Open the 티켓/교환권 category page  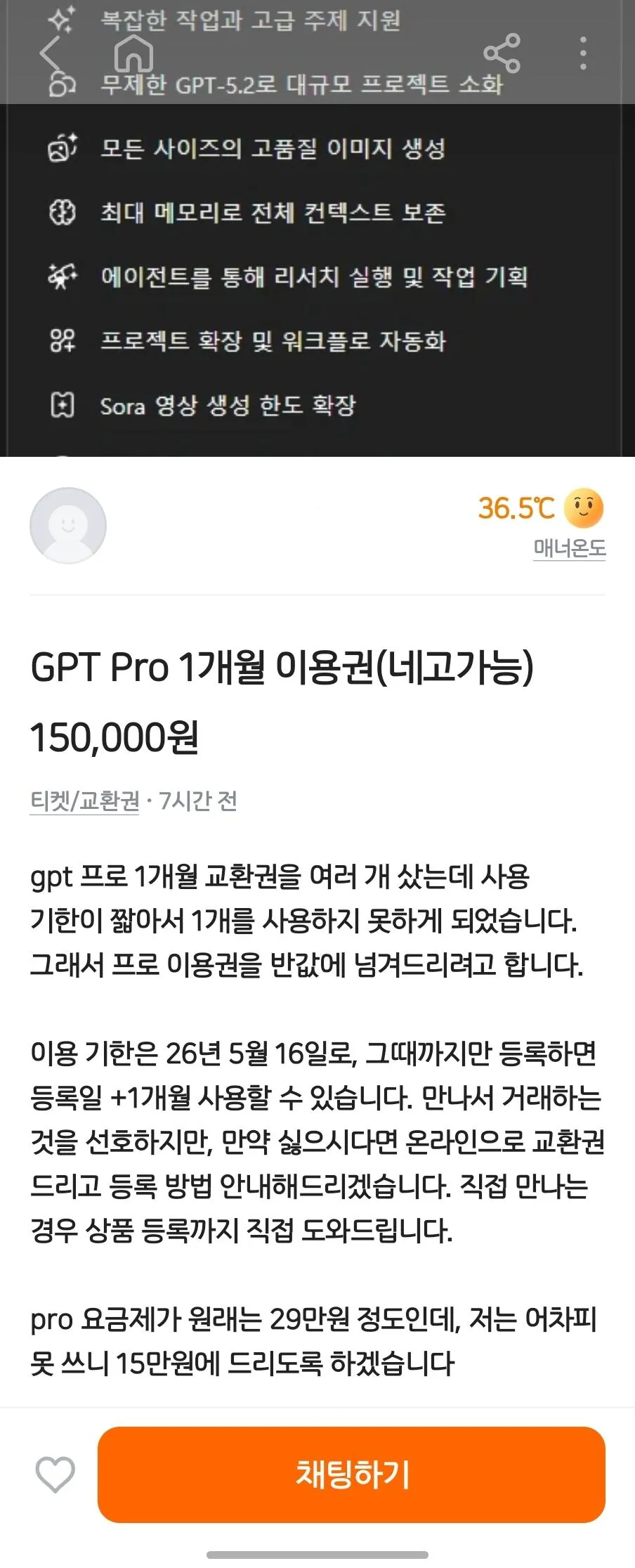(83, 801)
